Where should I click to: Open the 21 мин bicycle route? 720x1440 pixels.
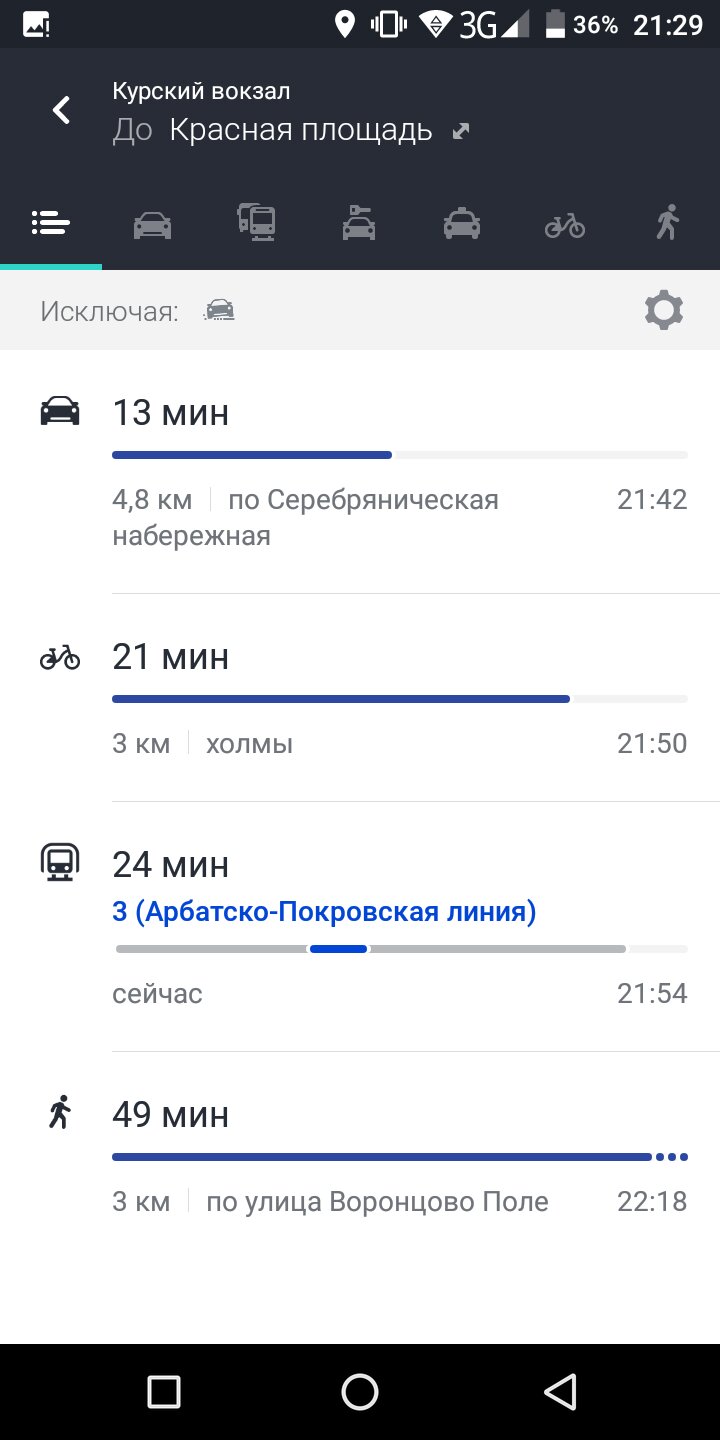pyautogui.click(x=360, y=698)
